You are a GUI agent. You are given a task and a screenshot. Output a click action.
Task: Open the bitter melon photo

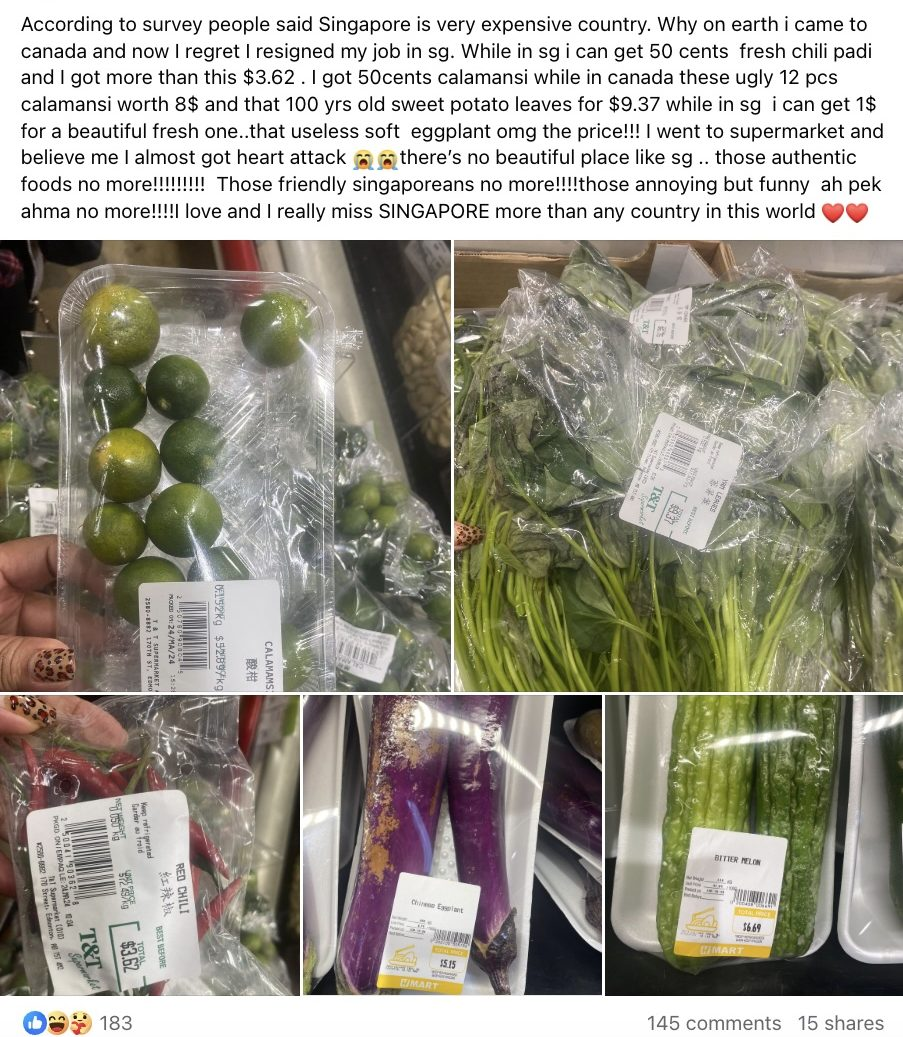pyautogui.click(x=754, y=845)
